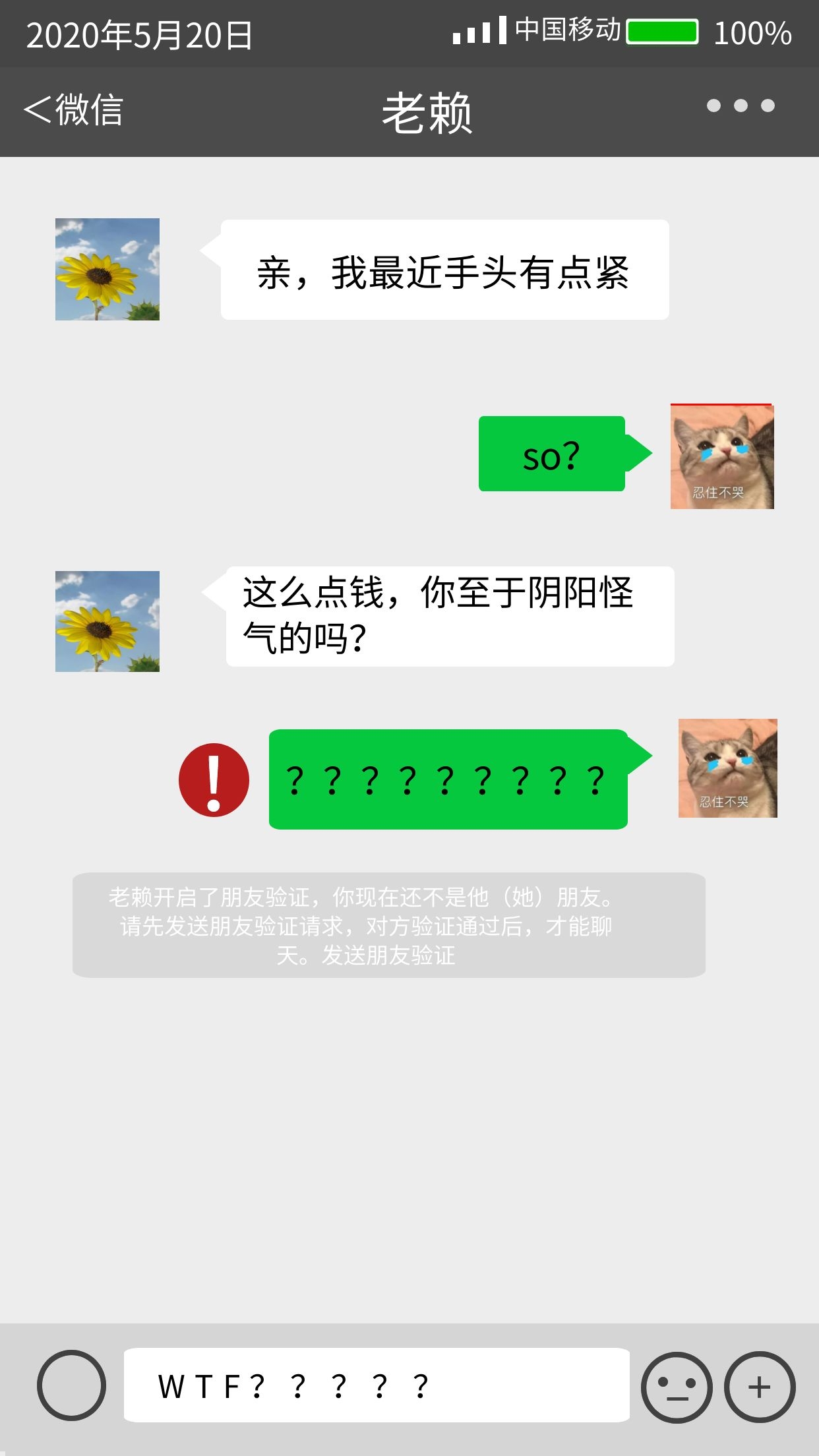This screenshot has width=819, height=1456.
Task: Go back using 微信 in top-left
Action: coord(76,109)
